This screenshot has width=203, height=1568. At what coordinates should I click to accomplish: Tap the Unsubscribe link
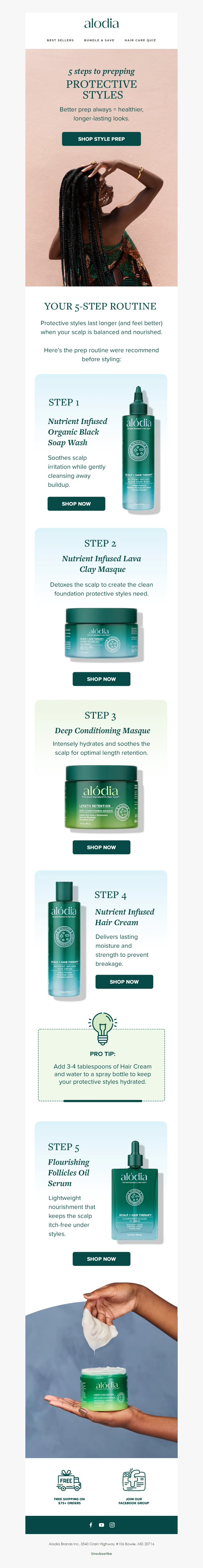[101, 1553]
